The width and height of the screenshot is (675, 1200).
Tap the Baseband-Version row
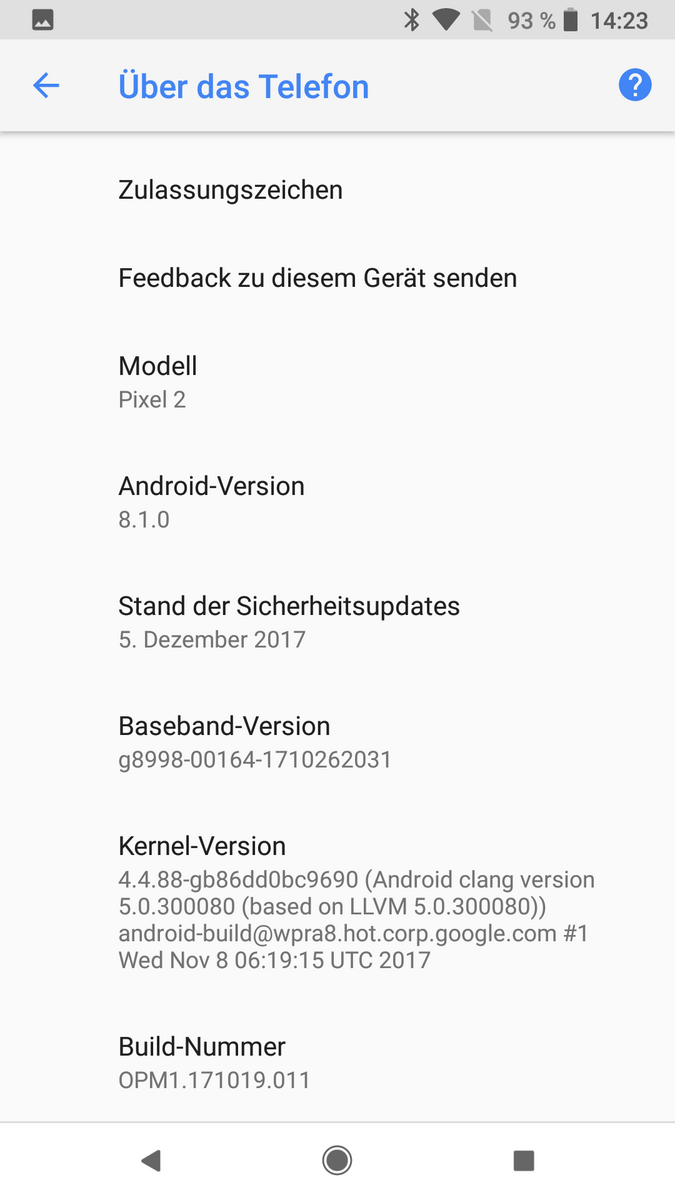254,742
